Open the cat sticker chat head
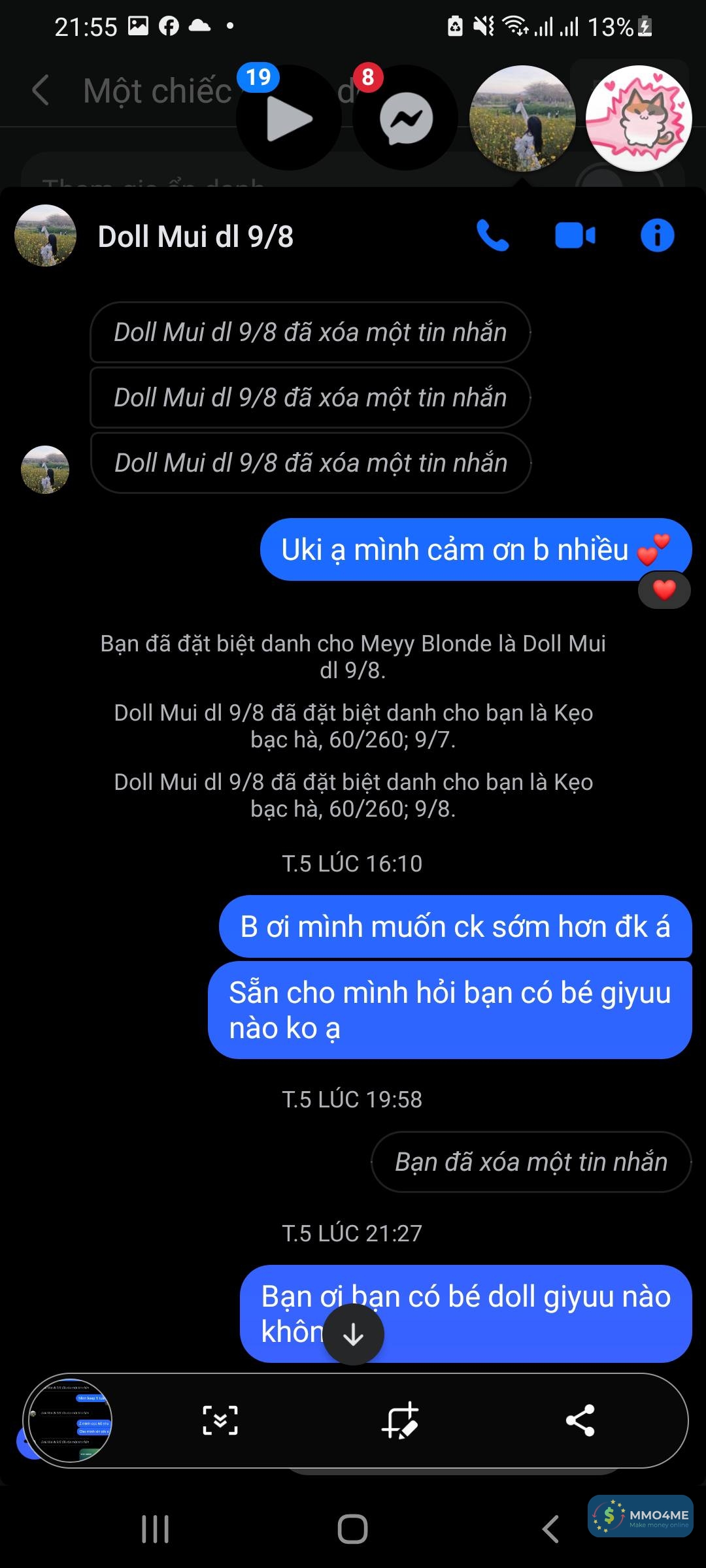 pyautogui.click(x=639, y=118)
